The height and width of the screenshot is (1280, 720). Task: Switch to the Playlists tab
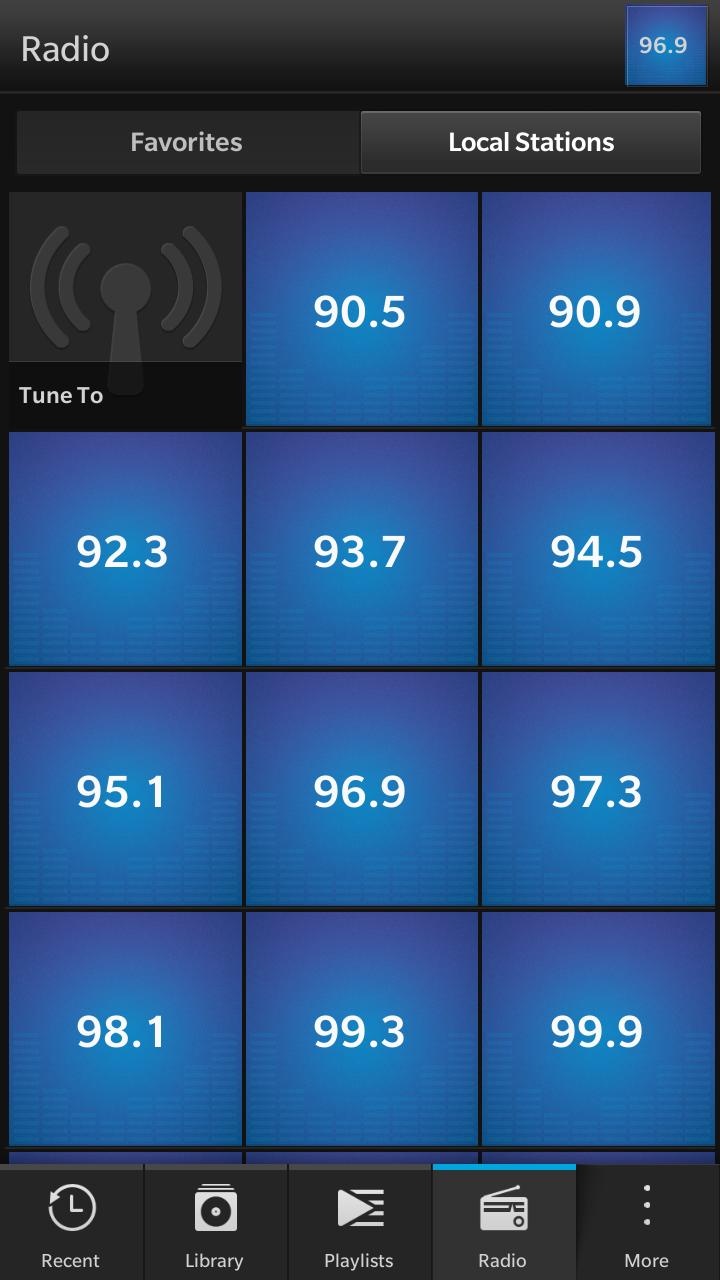359,1224
